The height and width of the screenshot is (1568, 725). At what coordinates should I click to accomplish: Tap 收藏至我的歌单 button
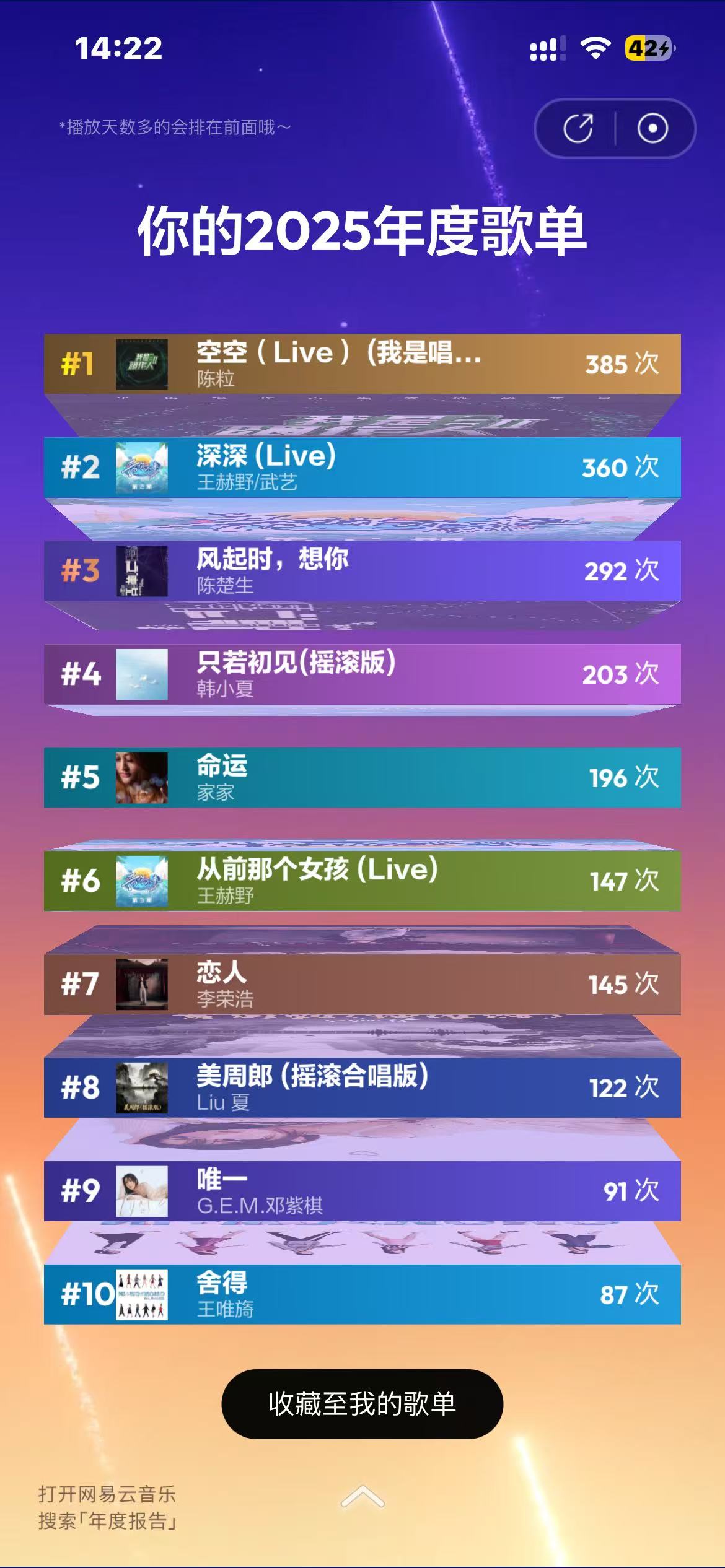[x=362, y=1404]
